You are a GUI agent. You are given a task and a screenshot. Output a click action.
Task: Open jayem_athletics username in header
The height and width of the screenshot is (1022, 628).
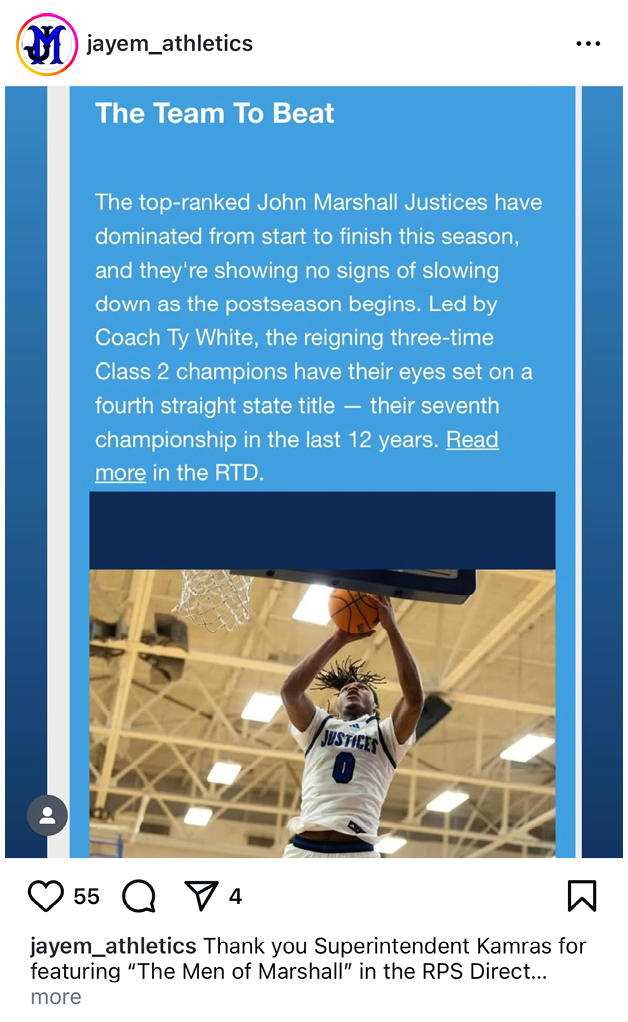(x=169, y=44)
